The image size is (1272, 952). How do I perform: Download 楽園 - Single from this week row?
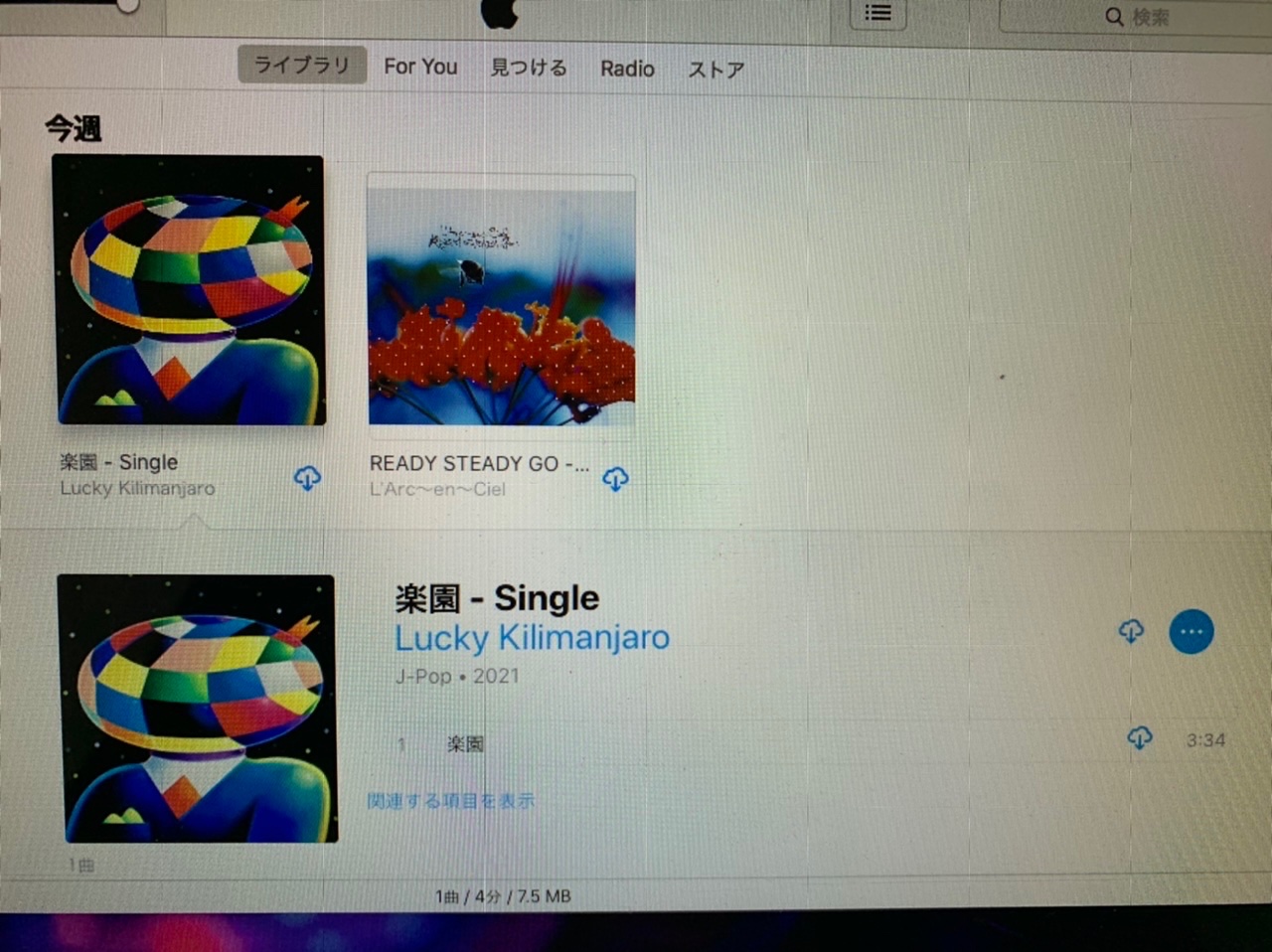point(307,479)
